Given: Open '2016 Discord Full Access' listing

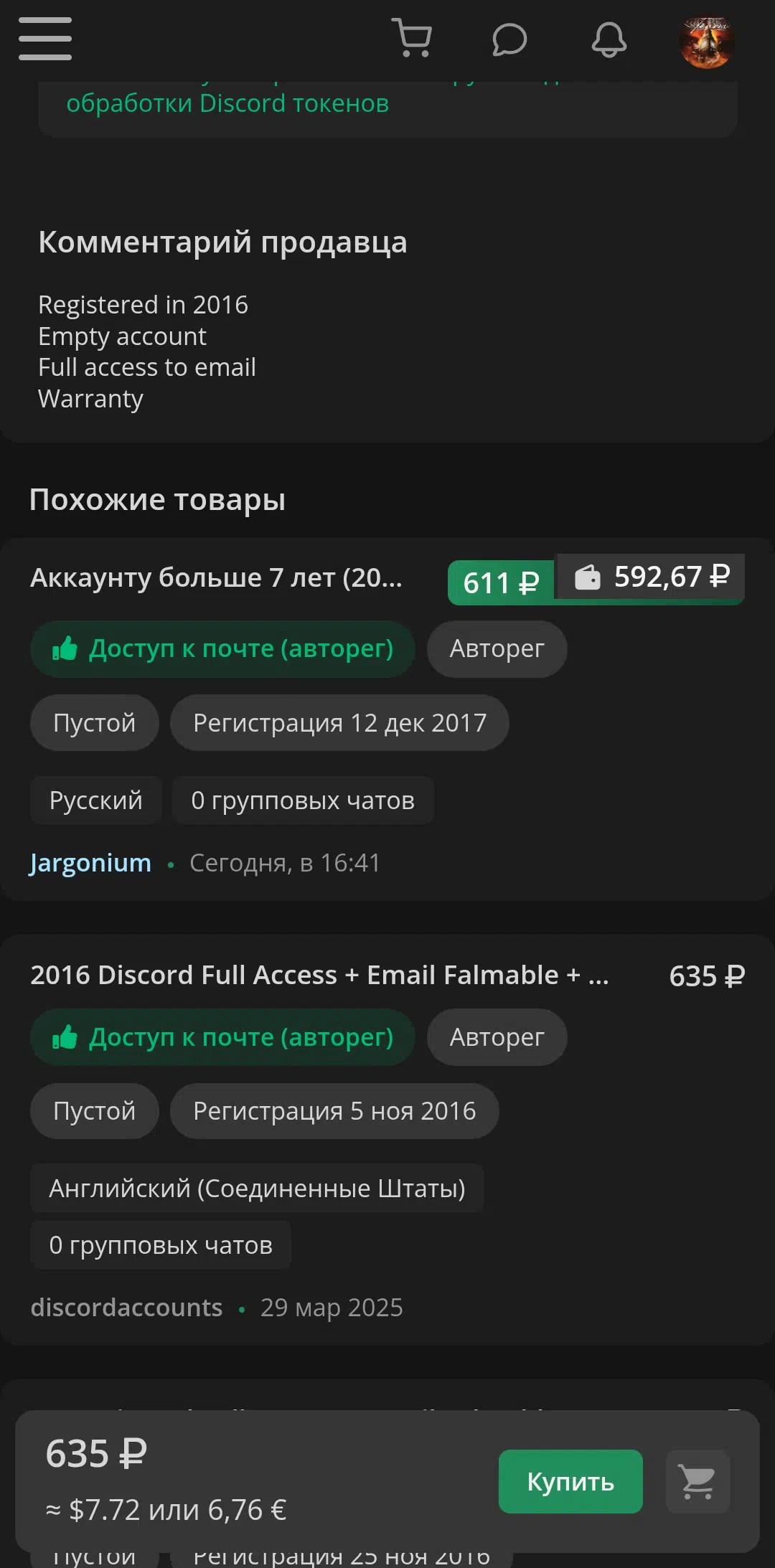Looking at the screenshot, I should (x=319, y=976).
